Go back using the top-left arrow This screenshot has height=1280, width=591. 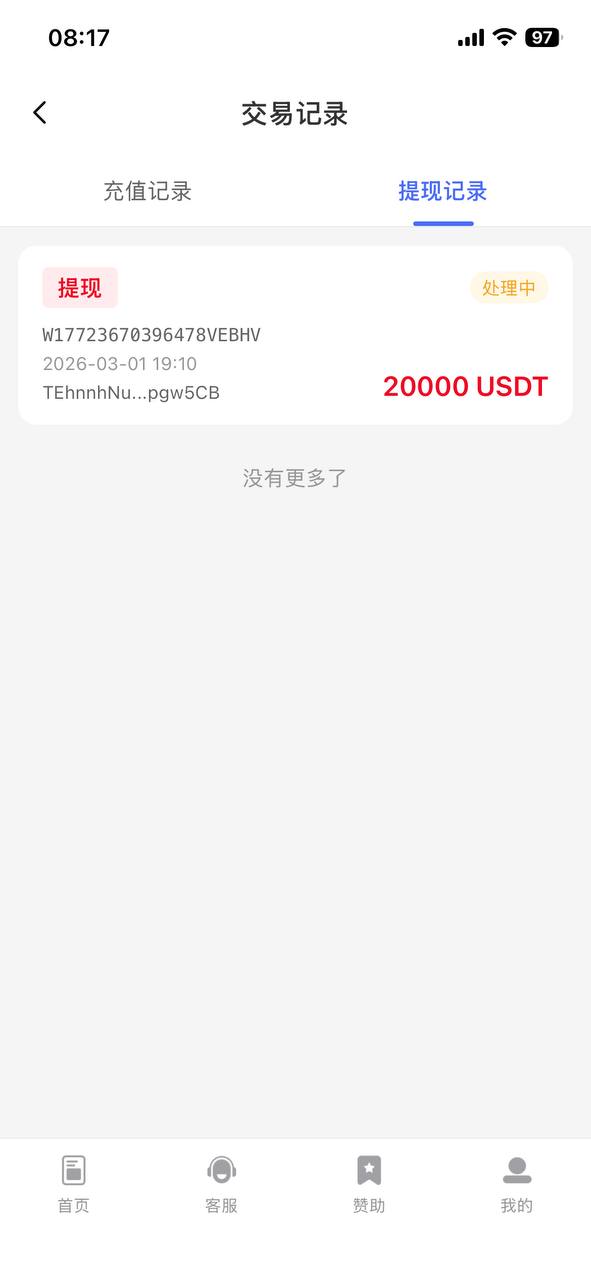[40, 113]
